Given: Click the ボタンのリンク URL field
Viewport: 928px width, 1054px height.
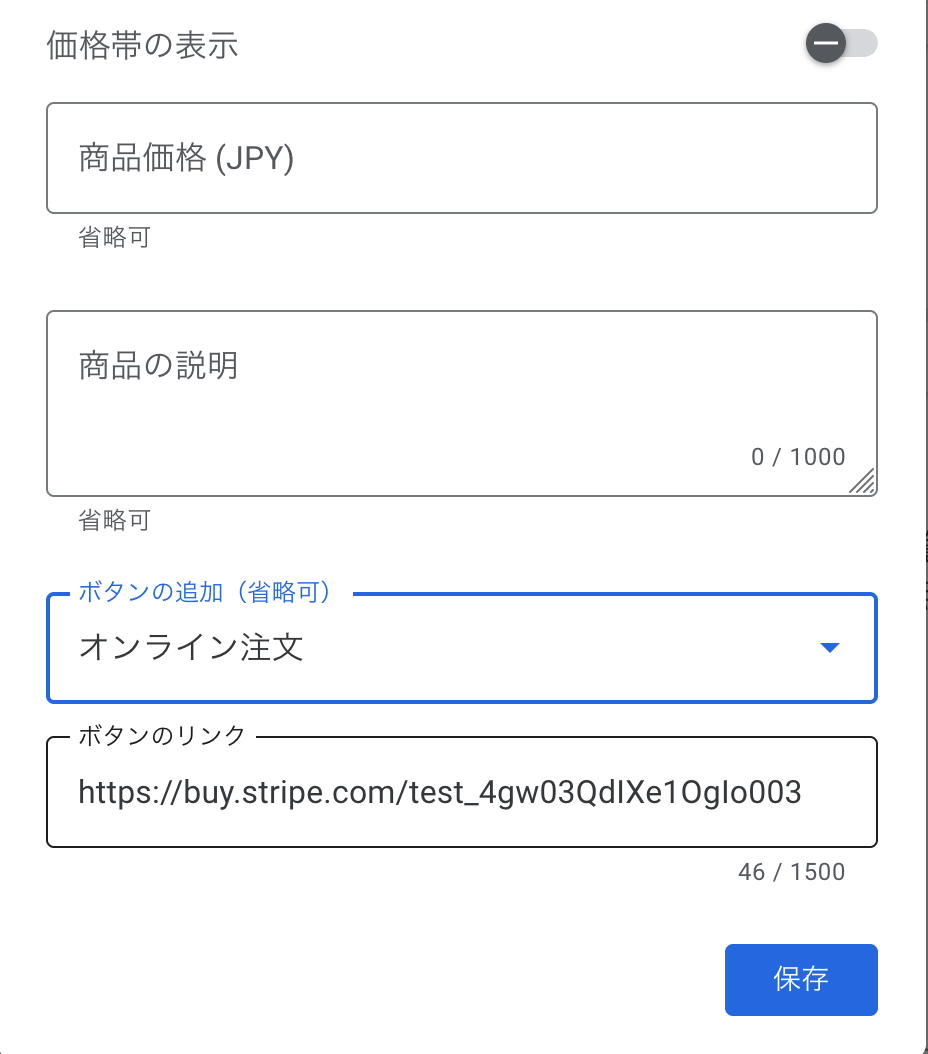Looking at the screenshot, I should (460, 792).
